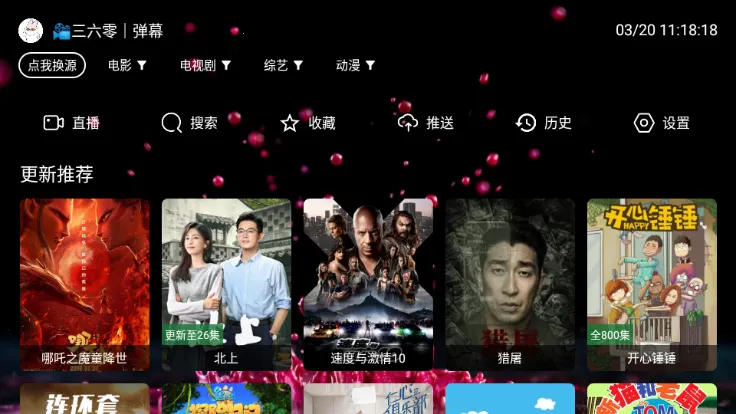Open 北上 series card
The width and height of the screenshot is (736, 414).
pos(226,284)
